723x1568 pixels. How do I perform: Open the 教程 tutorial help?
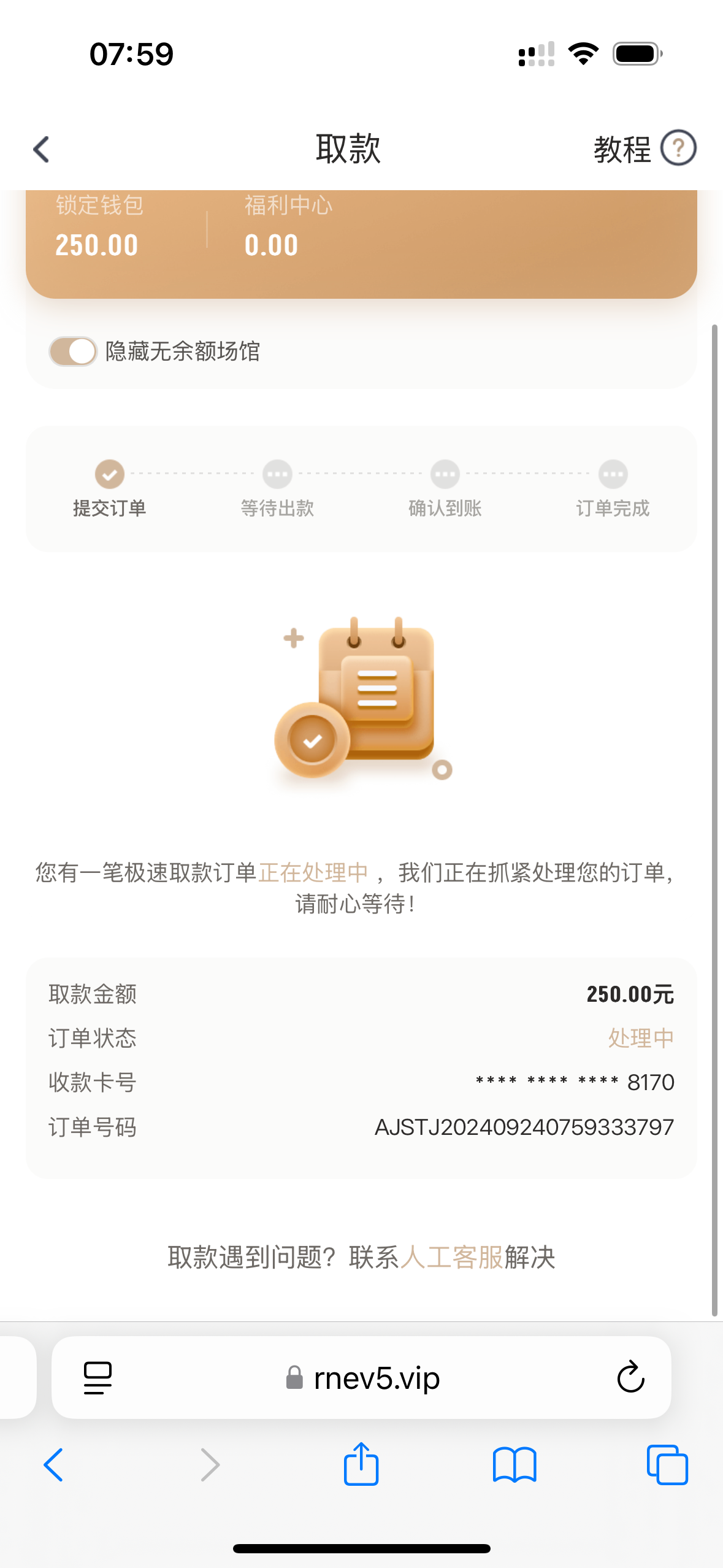645,148
